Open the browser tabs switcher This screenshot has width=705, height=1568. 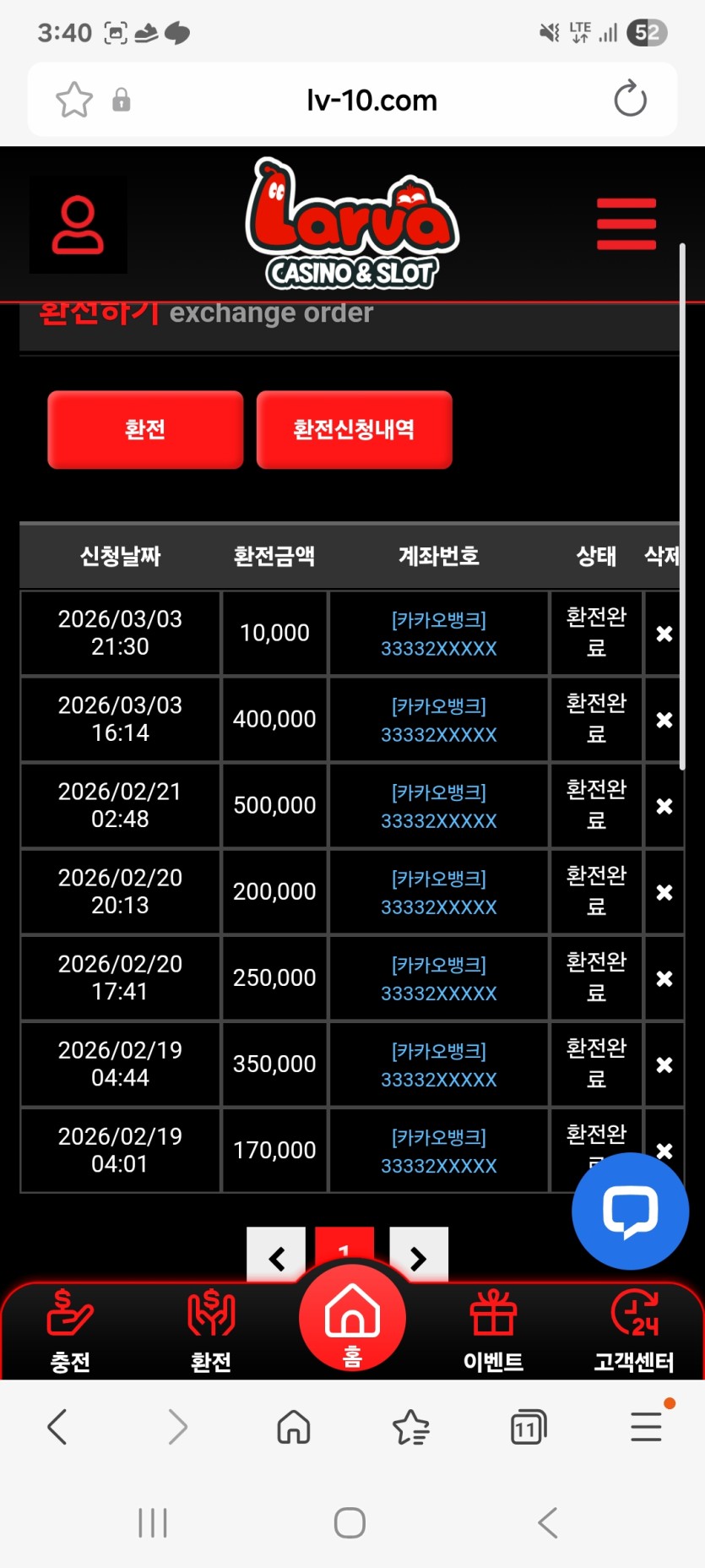pyautogui.click(x=528, y=1428)
